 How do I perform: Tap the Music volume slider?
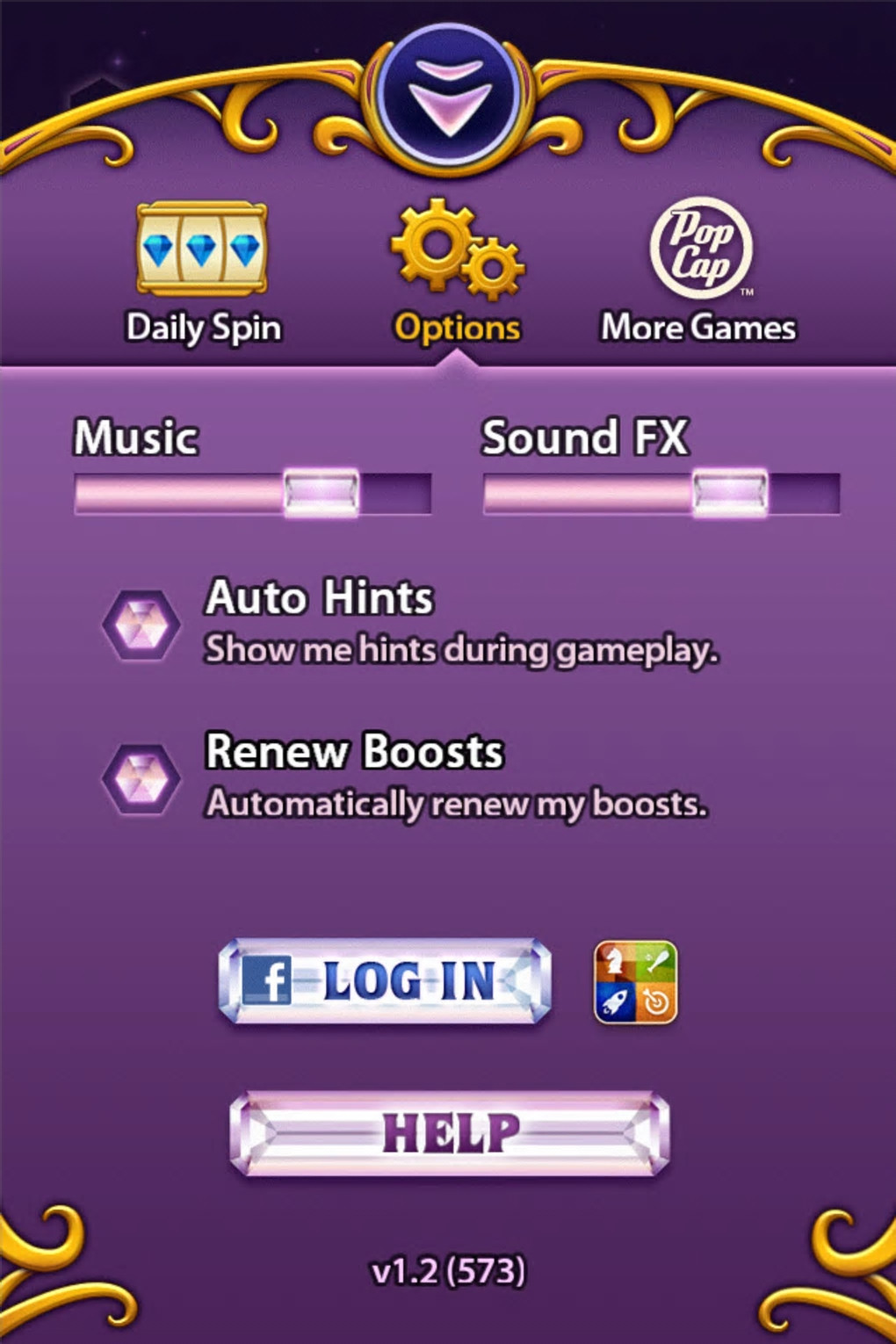click(x=252, y=493)
